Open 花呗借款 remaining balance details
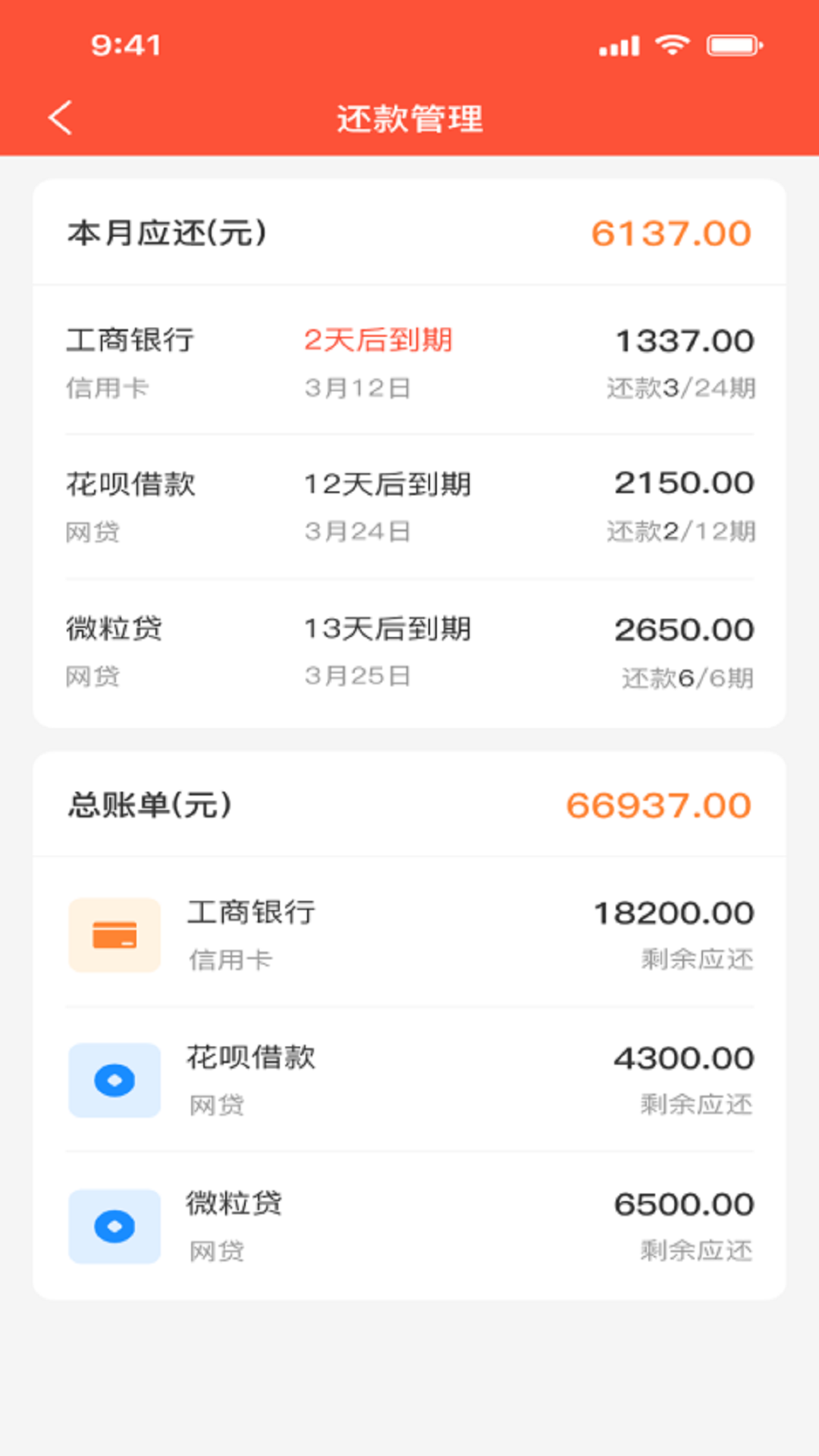 coord(409,1081)
